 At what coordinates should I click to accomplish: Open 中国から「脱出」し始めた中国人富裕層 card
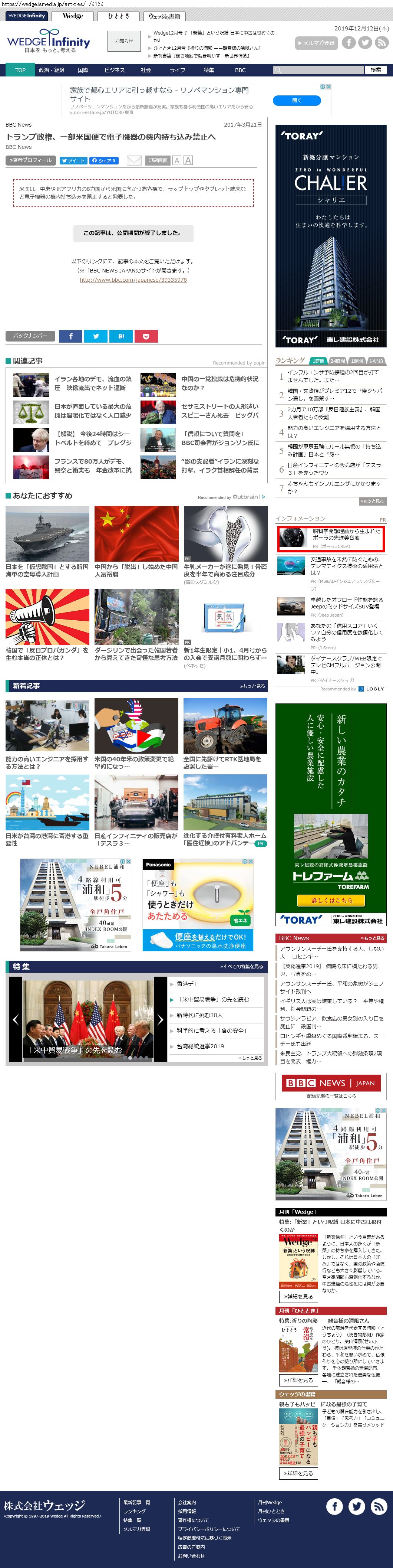[x=136, y=570]
